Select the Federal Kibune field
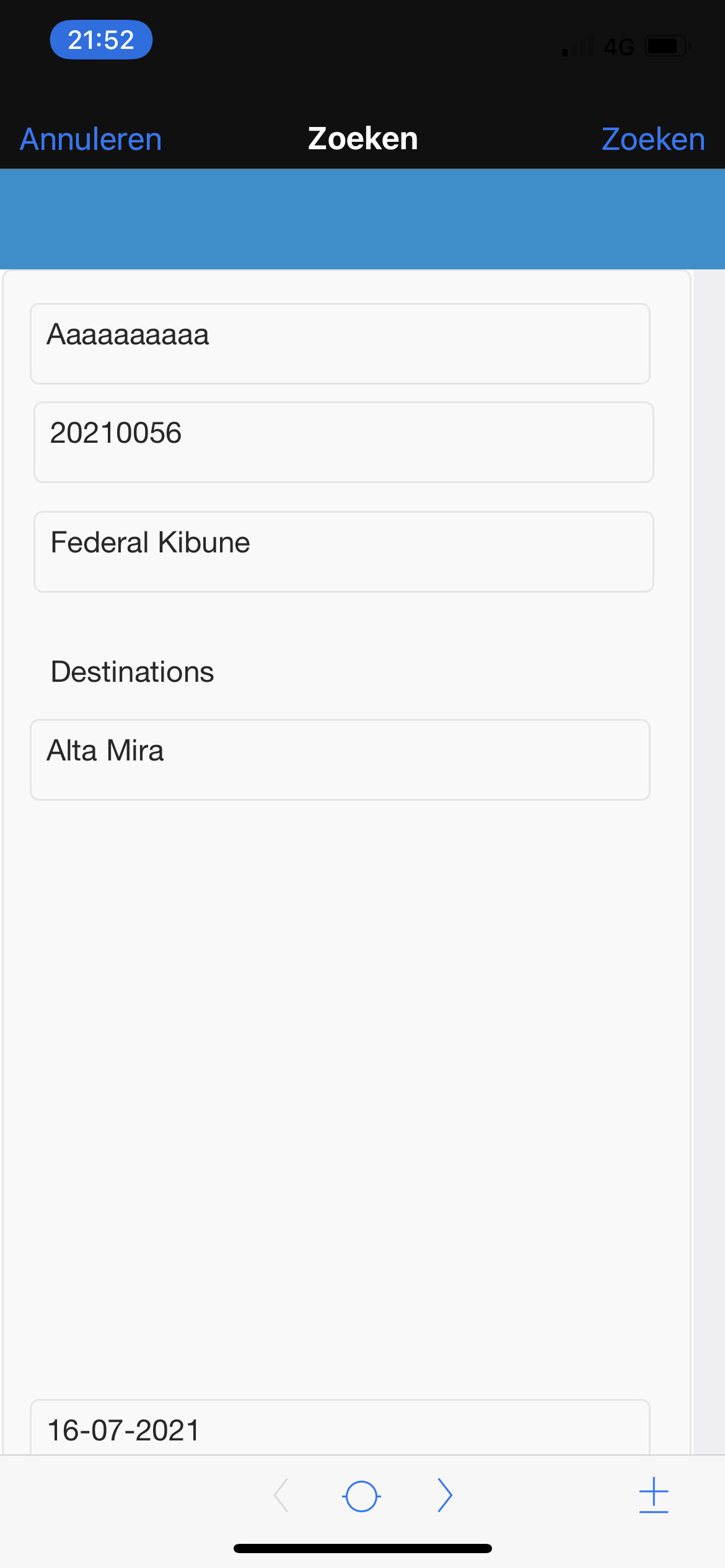The image size is (725, 1568). [344, 552]
